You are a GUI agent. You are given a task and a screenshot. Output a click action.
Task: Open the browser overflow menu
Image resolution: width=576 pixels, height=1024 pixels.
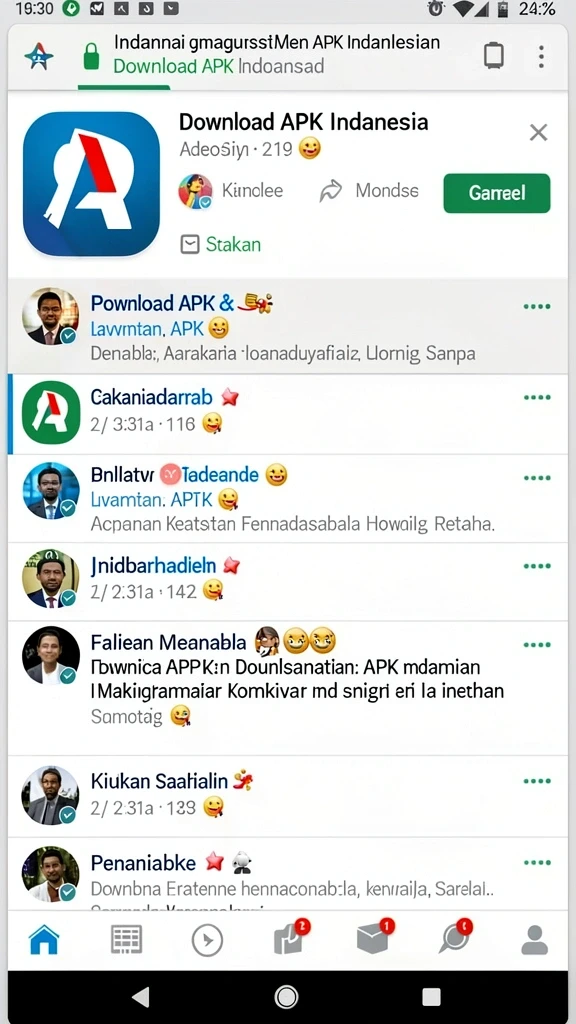pyautogui.click(x=541, y=57)
